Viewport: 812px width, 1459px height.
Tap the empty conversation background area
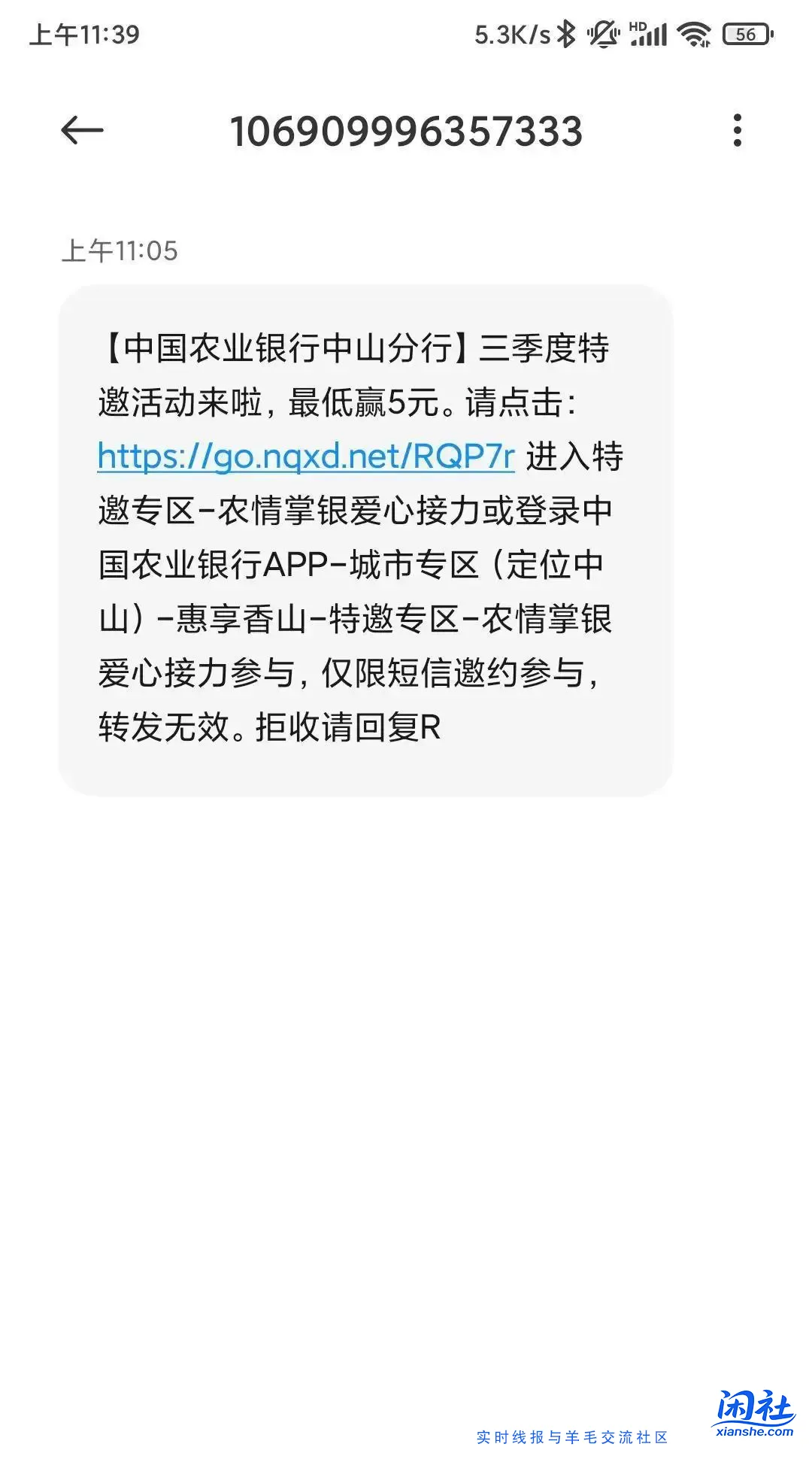point(406,1053)
